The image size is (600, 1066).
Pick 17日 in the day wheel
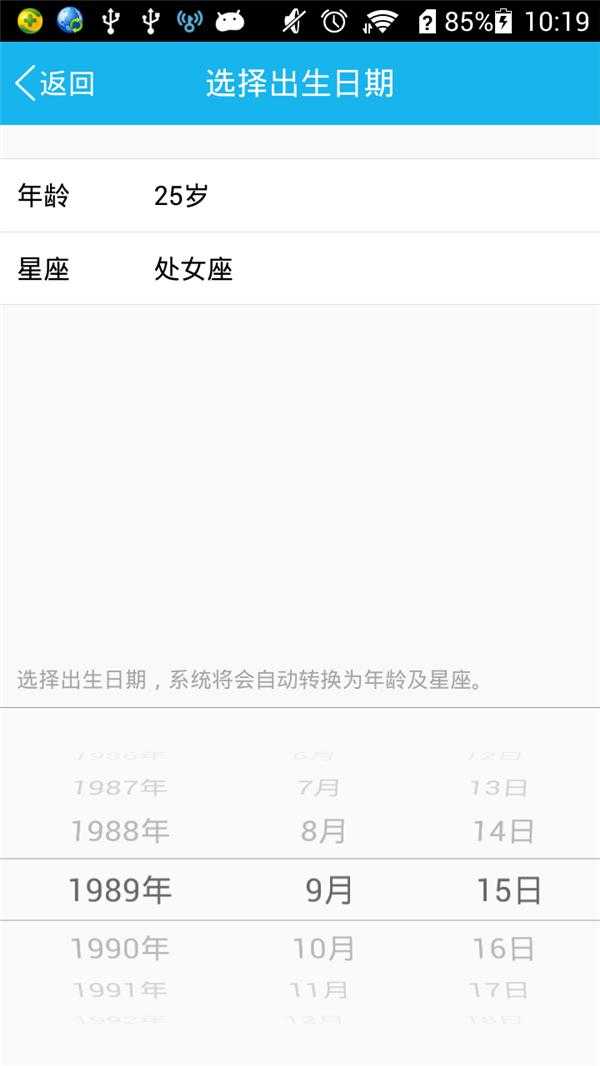tap(499, 989)
